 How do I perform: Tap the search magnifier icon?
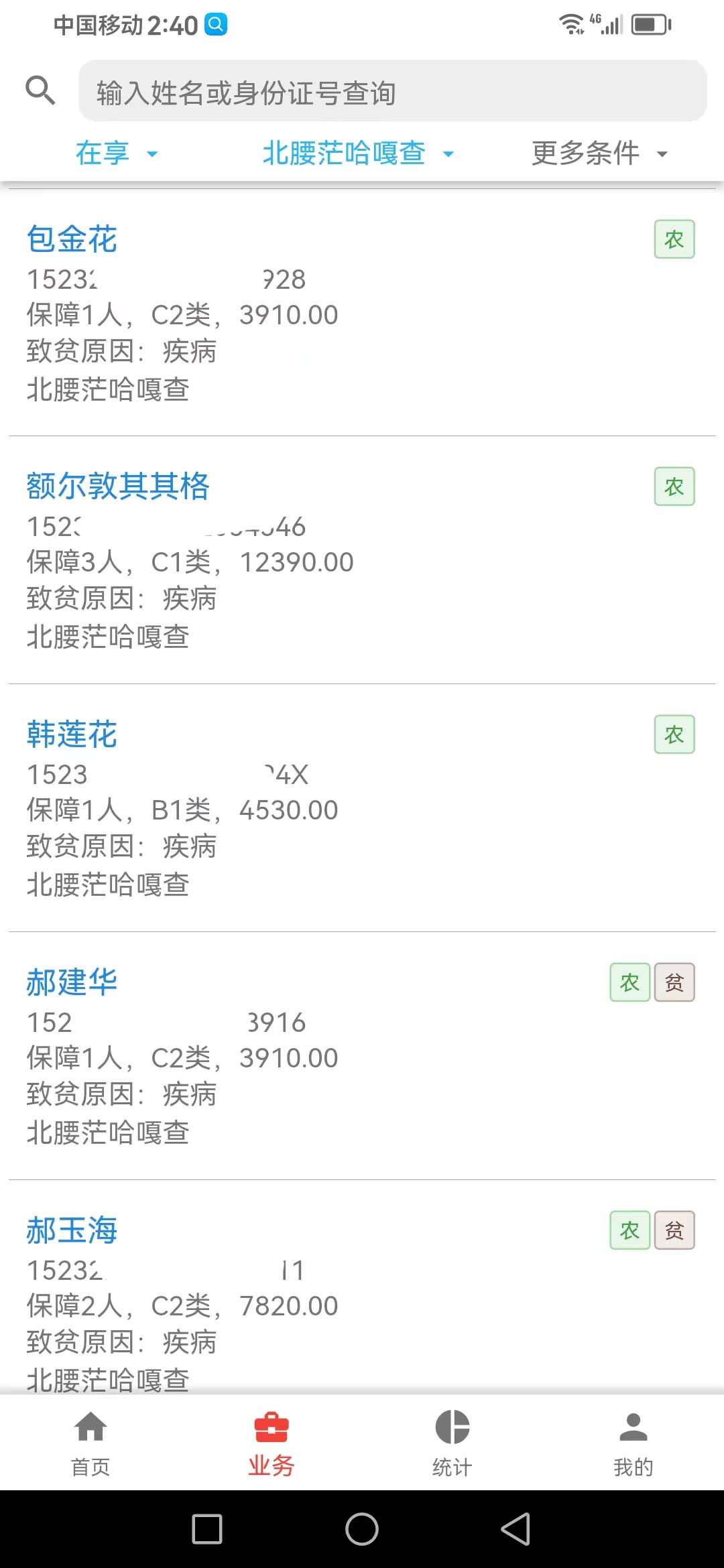coord(40,90)
